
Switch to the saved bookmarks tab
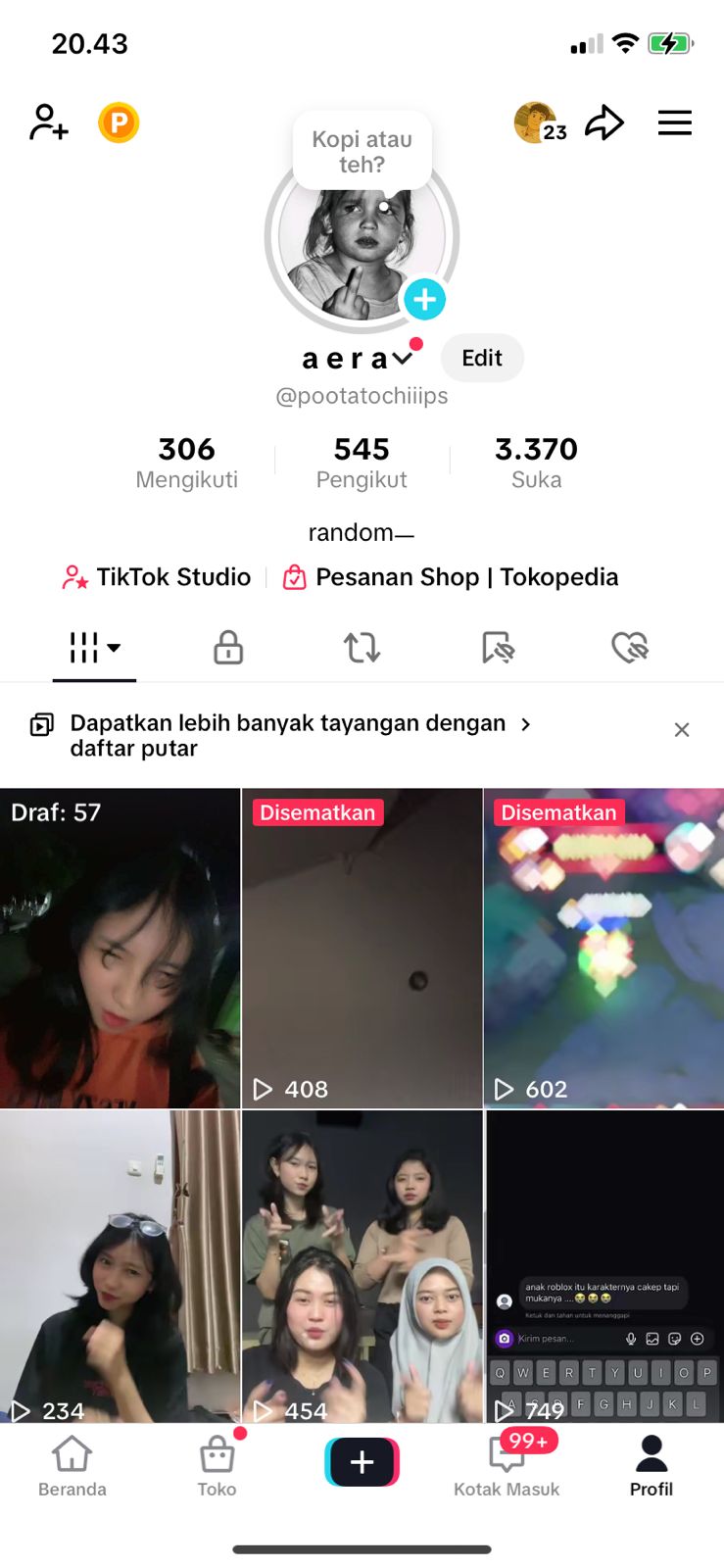tap(498, 647)
